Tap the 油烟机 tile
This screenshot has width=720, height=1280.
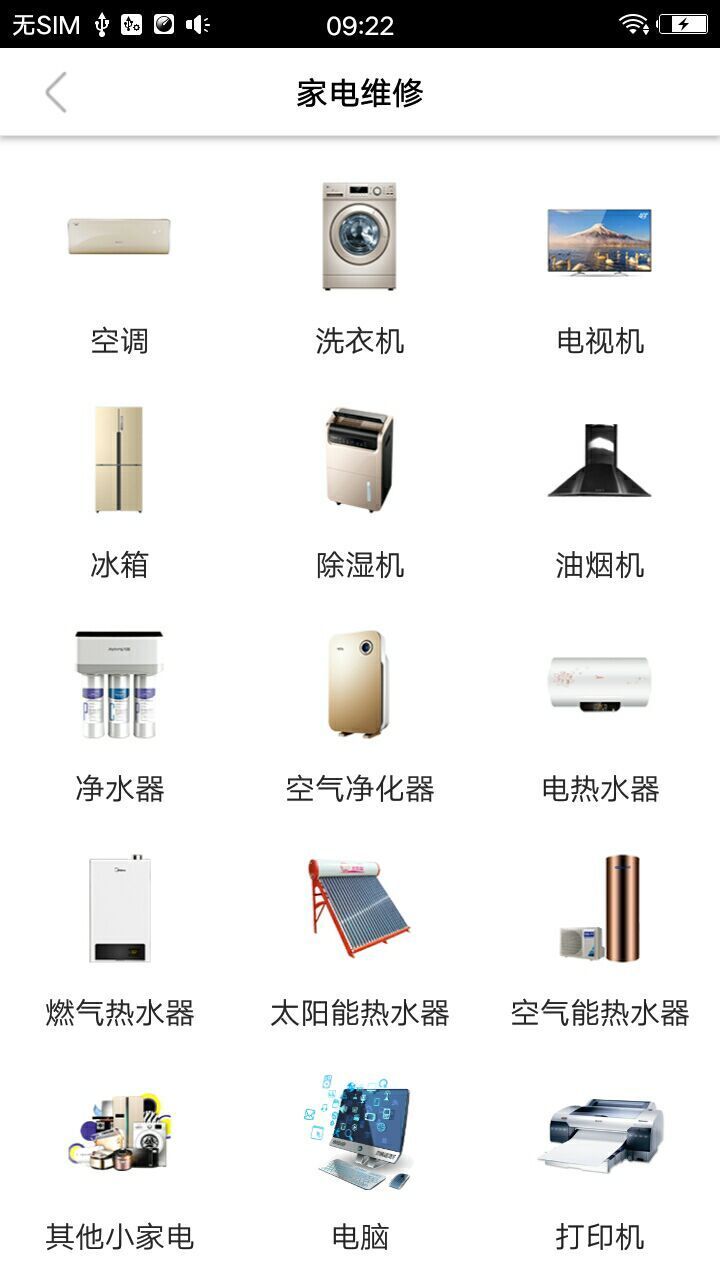[600, 490]
